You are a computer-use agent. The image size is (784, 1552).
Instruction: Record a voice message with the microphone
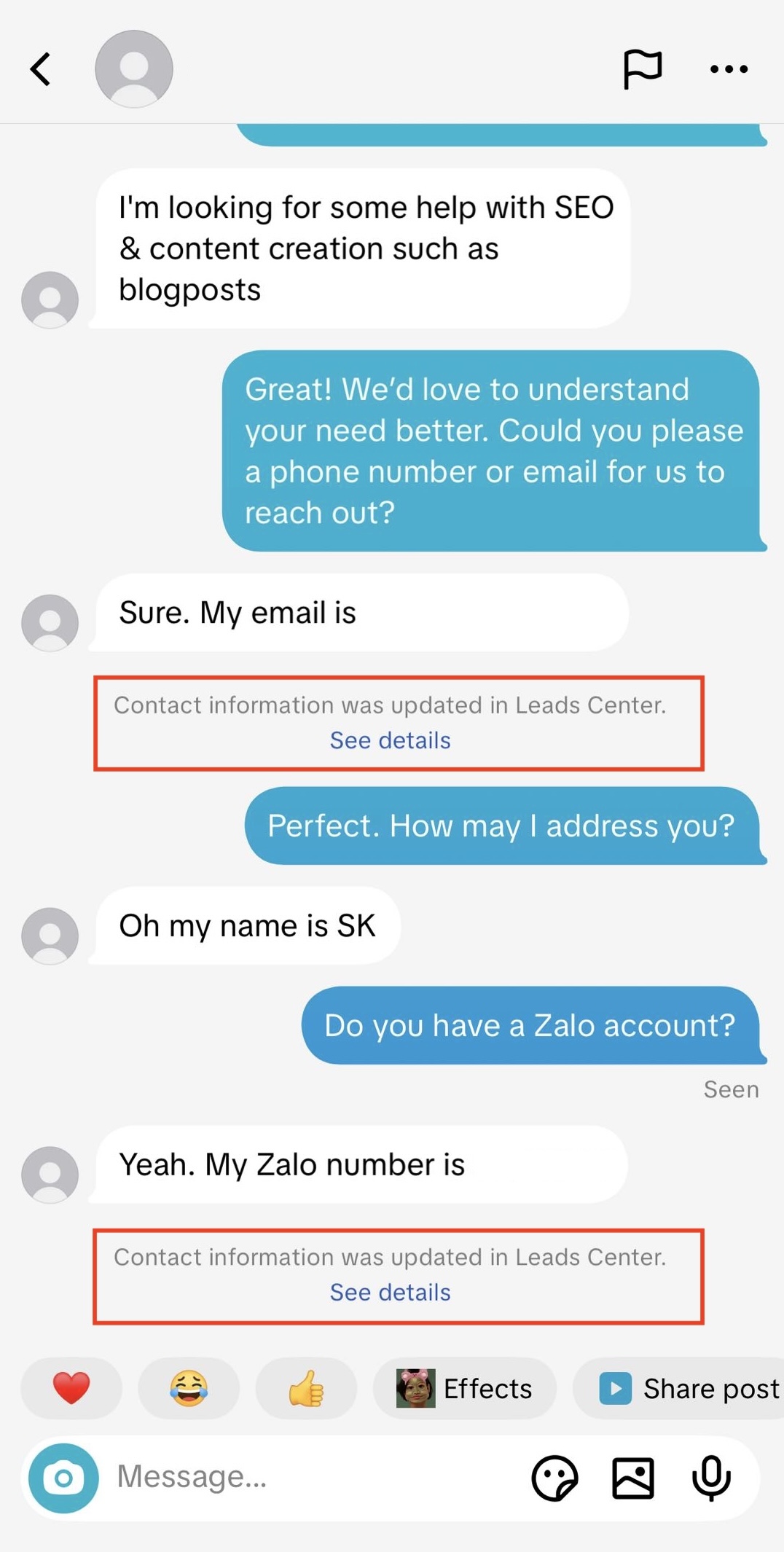(711, 1478)
